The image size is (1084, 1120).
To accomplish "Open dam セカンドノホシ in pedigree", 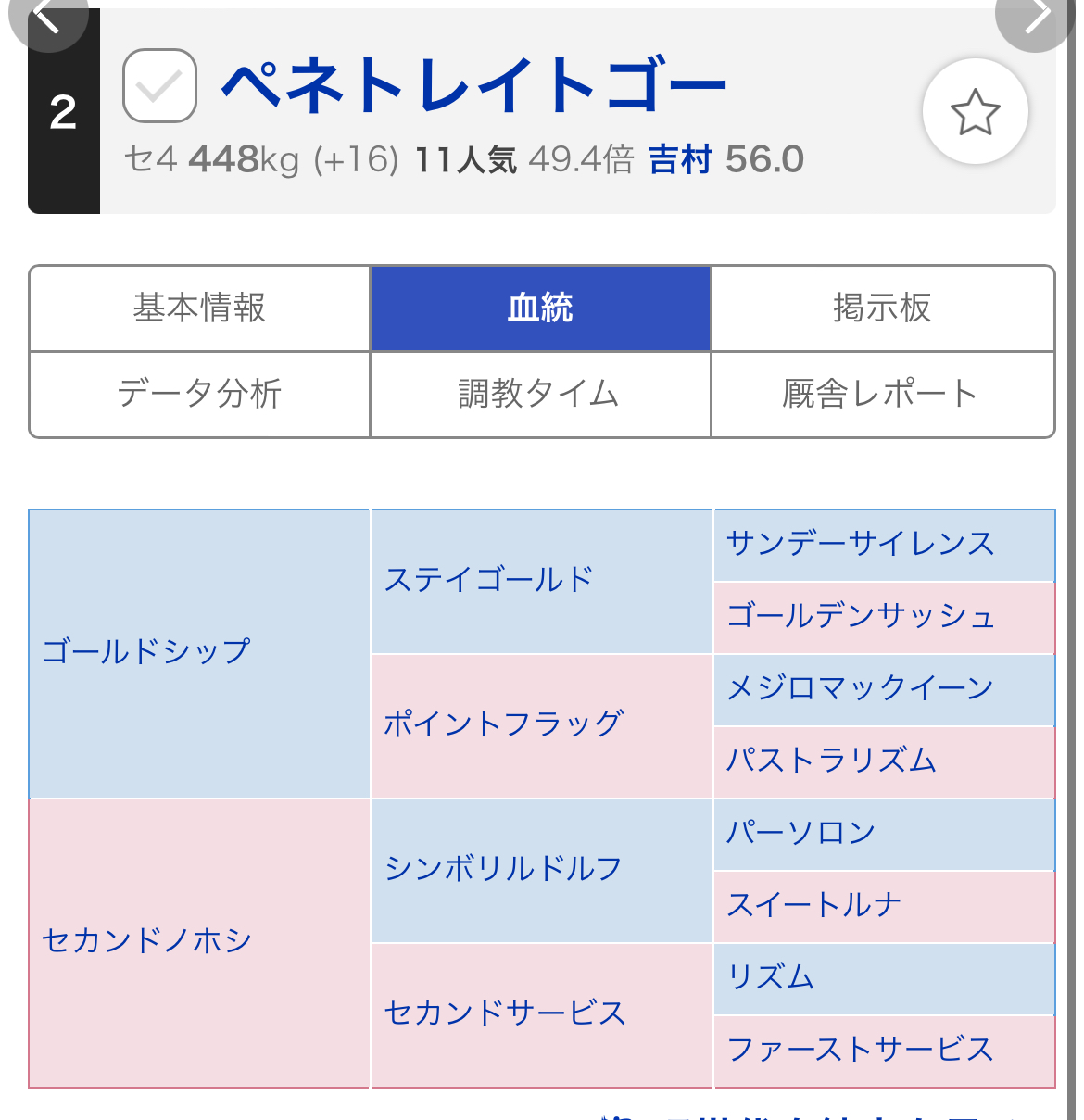I will pos(146,941).
